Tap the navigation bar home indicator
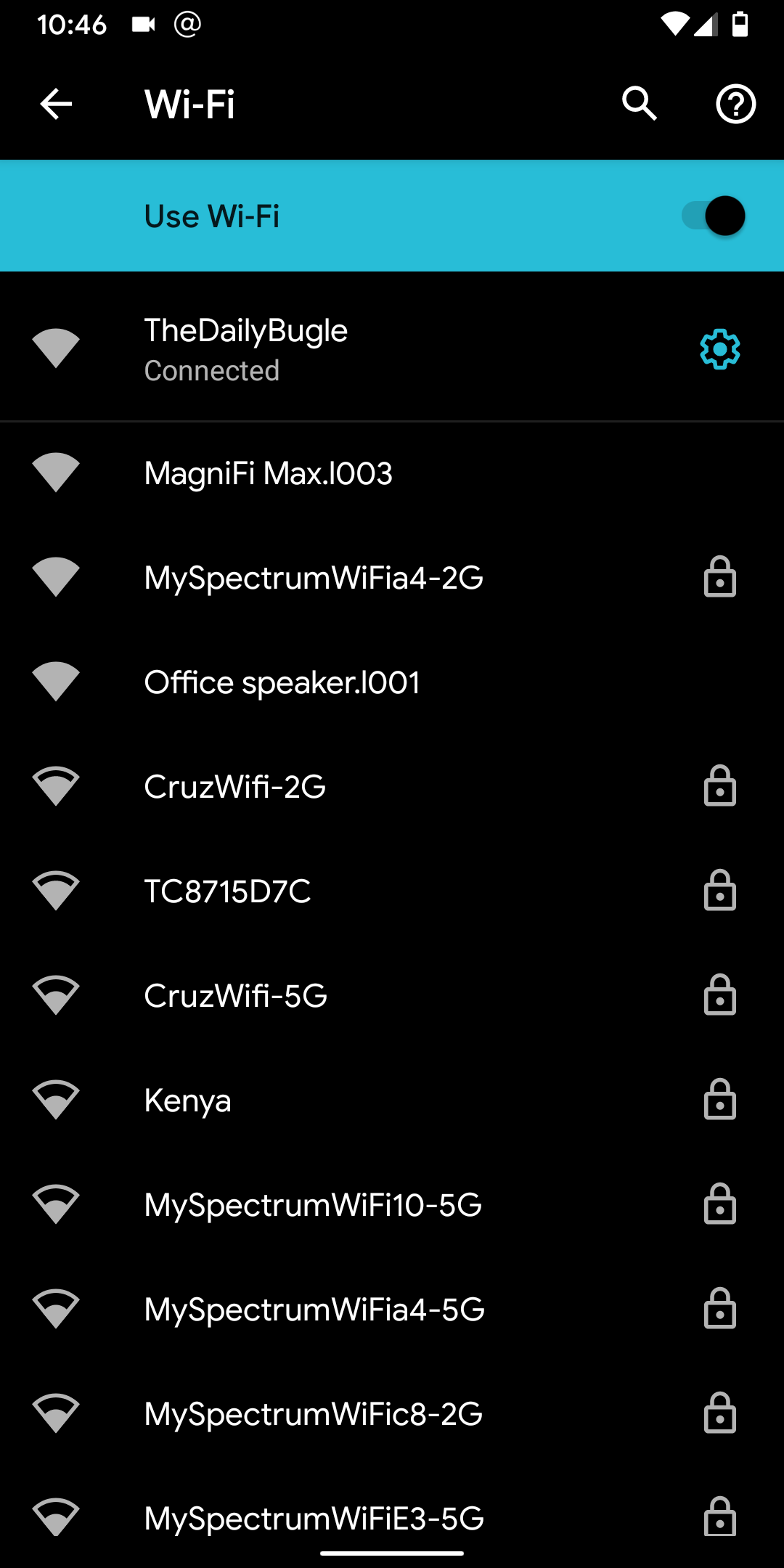 coord(391,1552)
